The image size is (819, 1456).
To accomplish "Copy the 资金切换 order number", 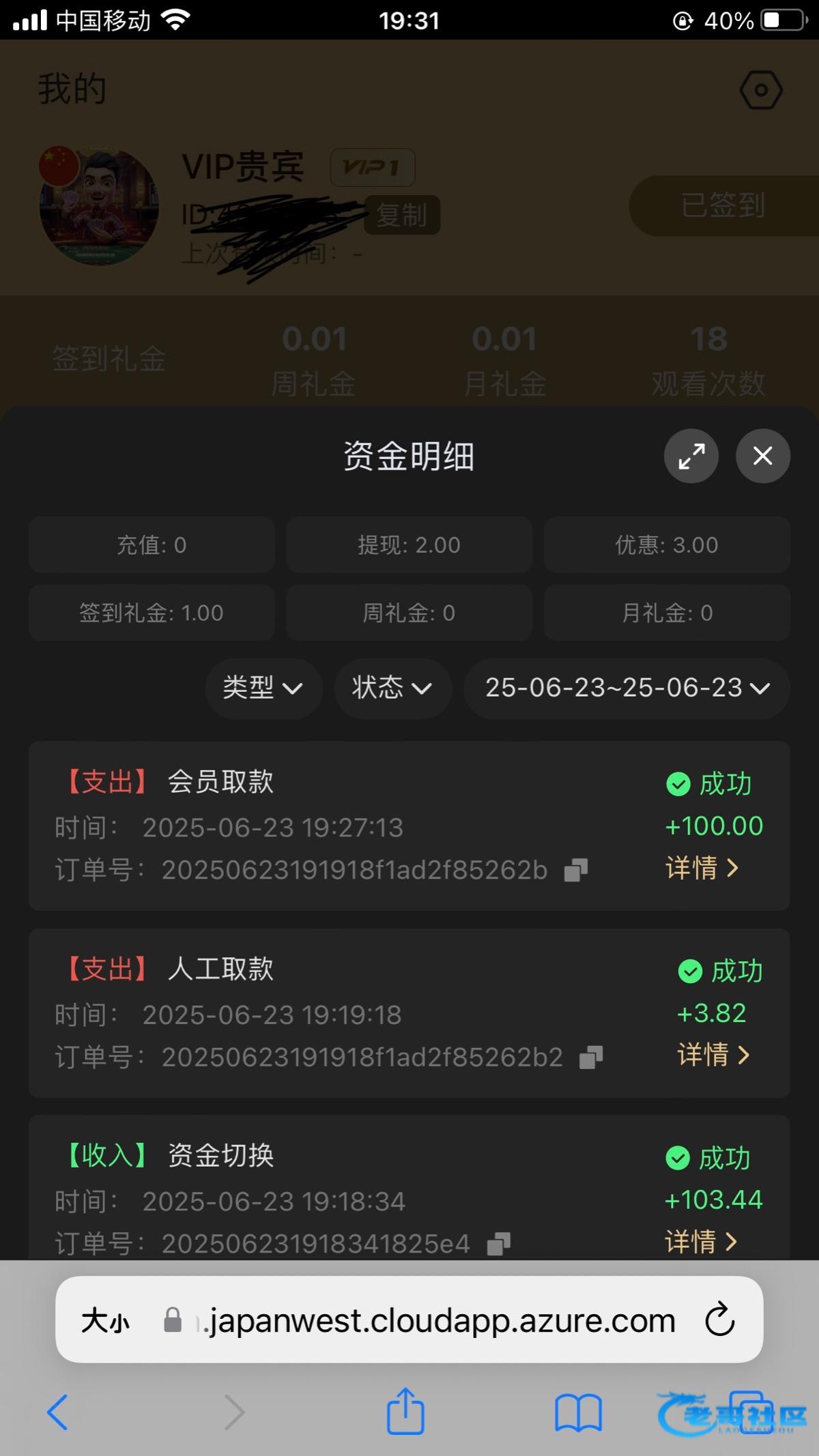I will tap(498, 1244).
